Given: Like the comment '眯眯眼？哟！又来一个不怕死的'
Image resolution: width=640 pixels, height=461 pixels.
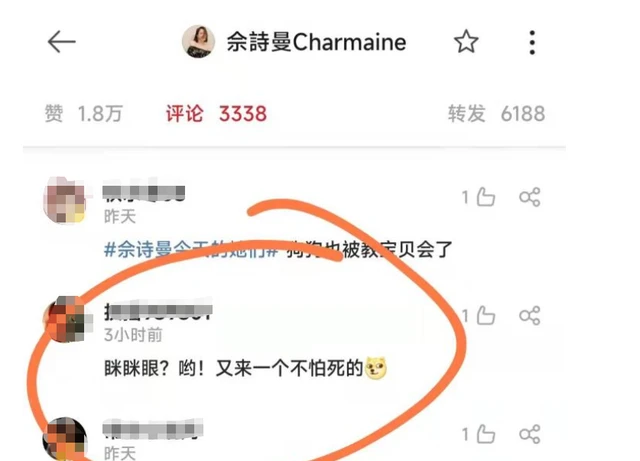Looking at the screenshot, I should tap(480, 316).
